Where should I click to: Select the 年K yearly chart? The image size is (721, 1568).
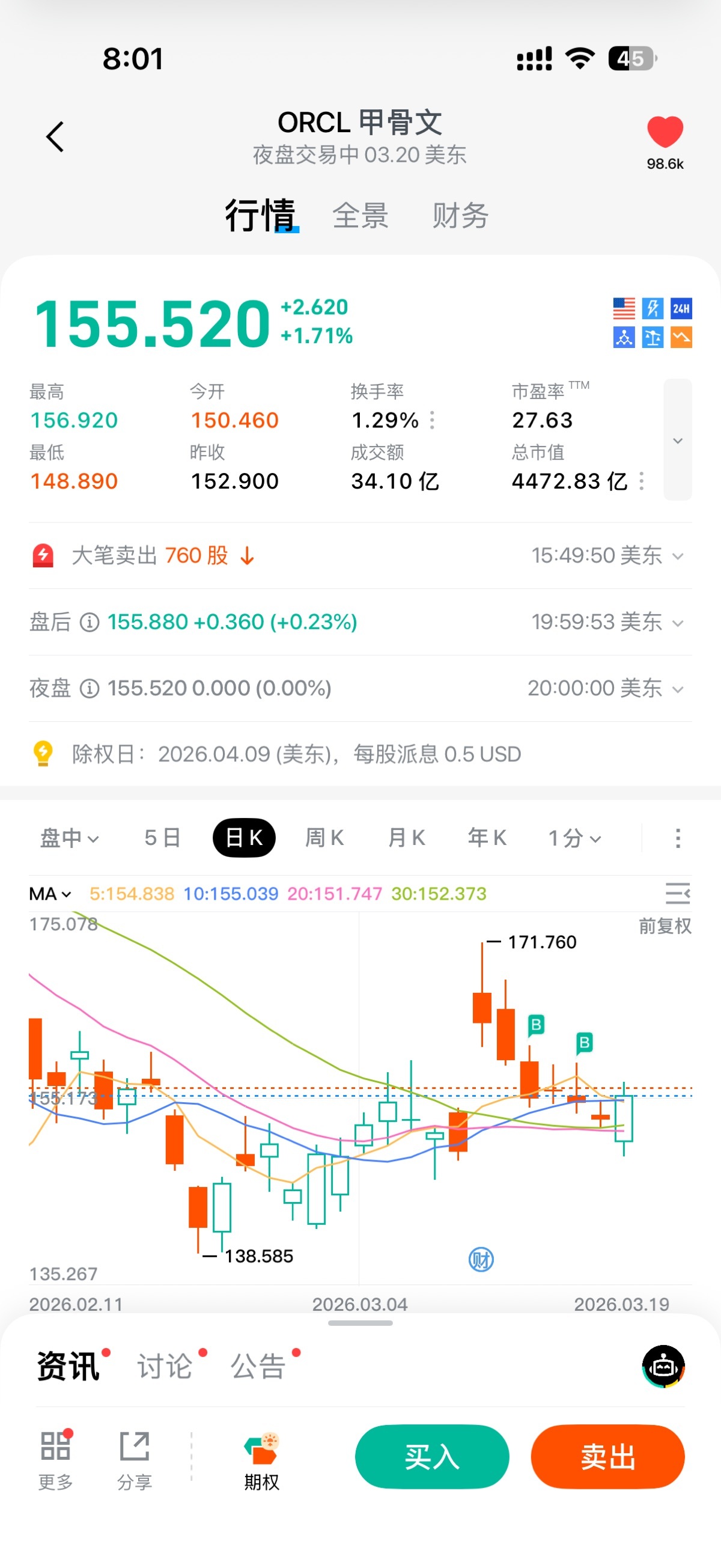(487, 838)
